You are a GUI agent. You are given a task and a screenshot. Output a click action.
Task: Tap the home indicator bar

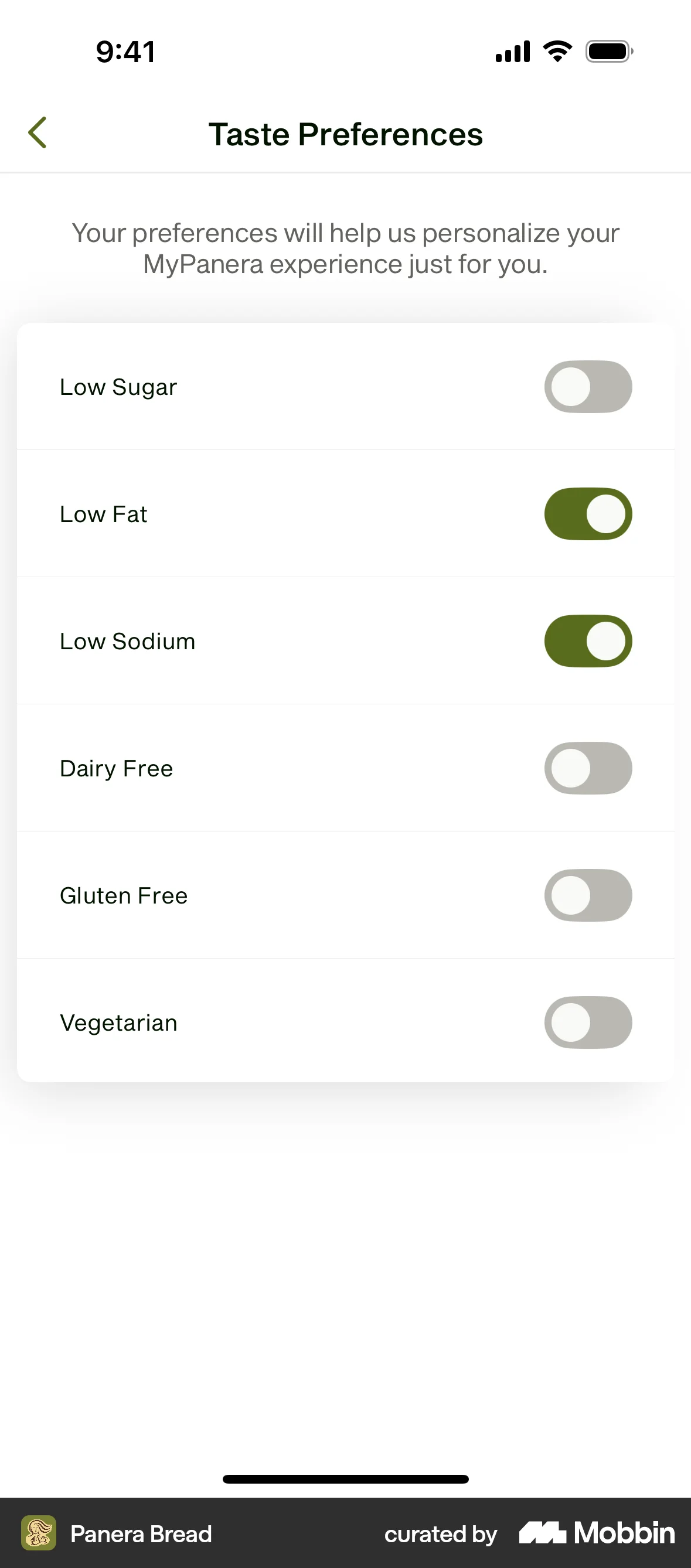click(x=345, y=1480)
